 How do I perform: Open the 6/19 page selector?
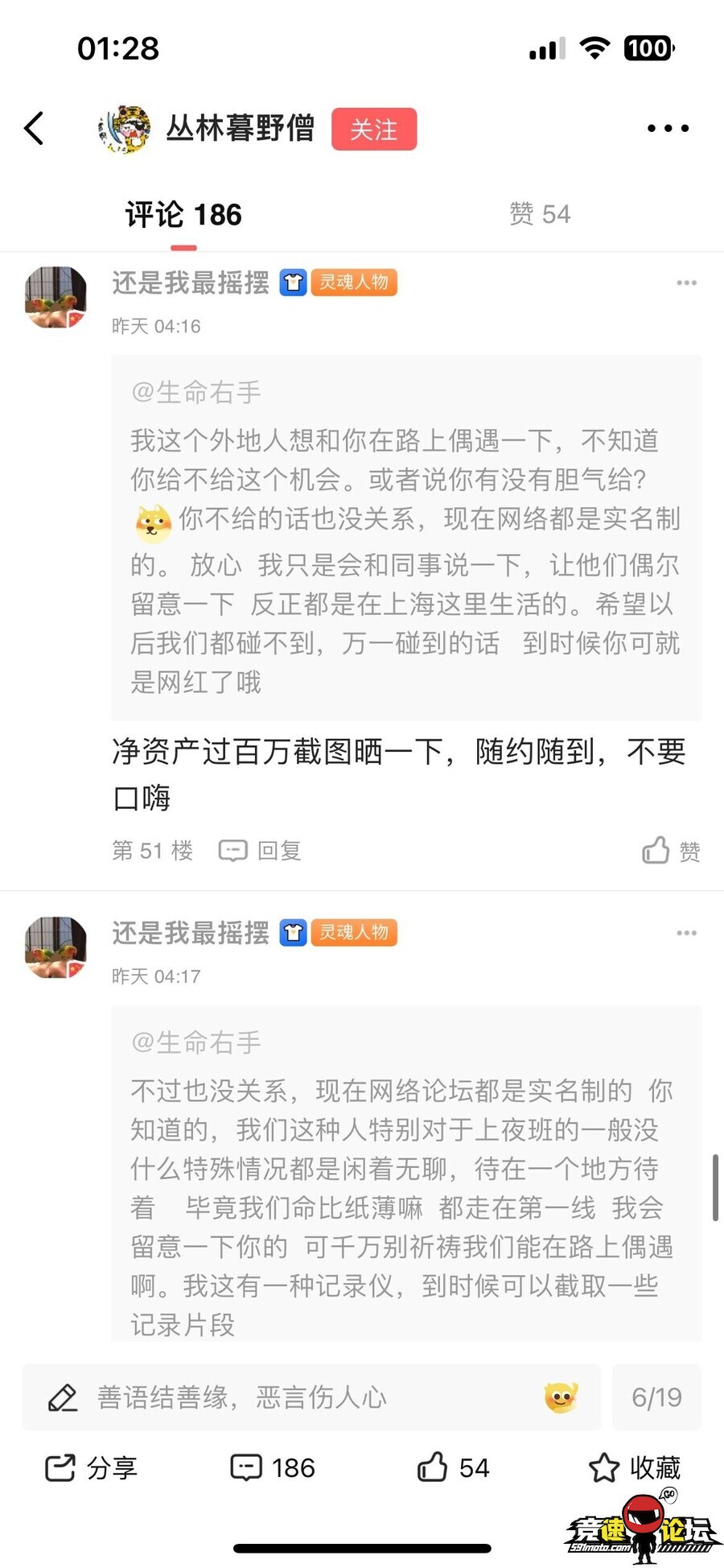point(656,1397)
